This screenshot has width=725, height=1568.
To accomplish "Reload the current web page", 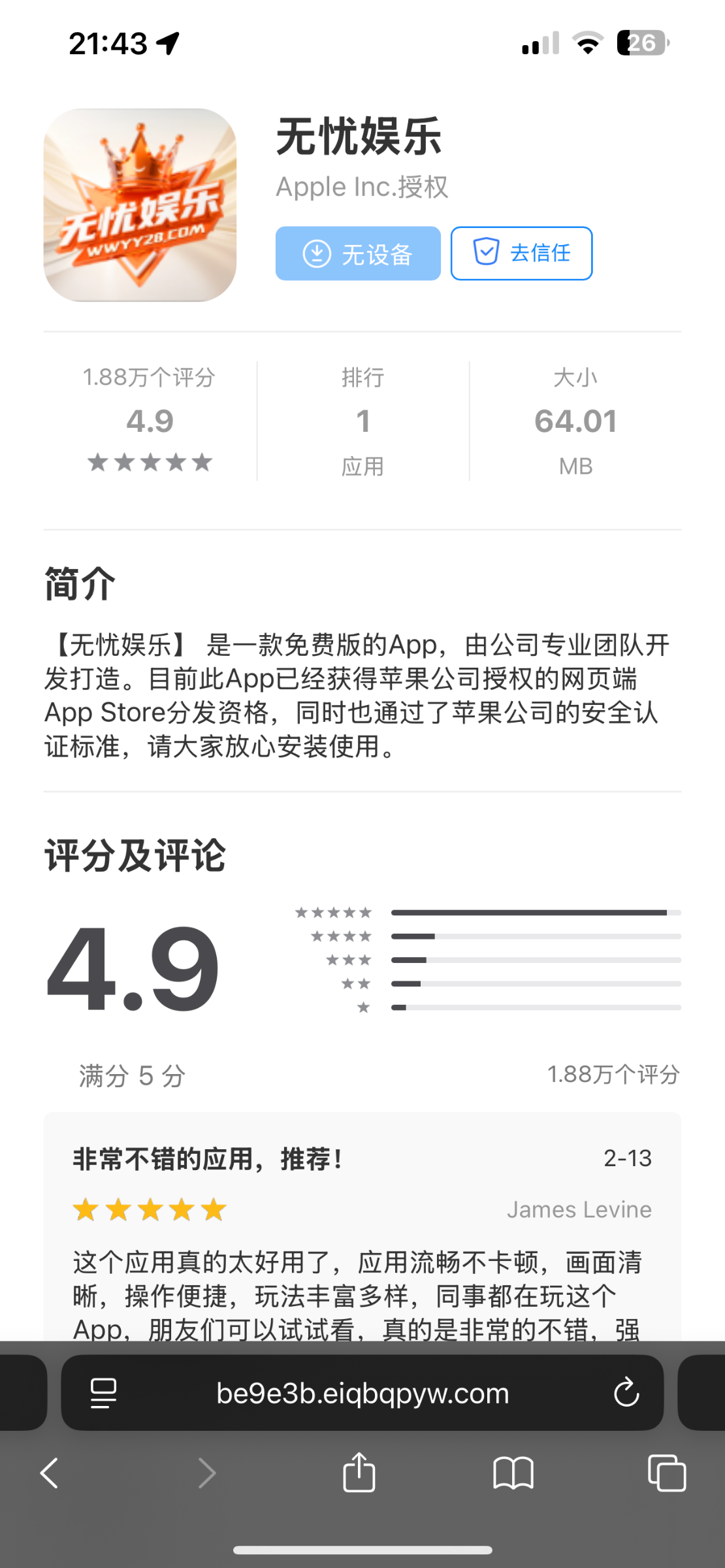I will point(626,1393).
